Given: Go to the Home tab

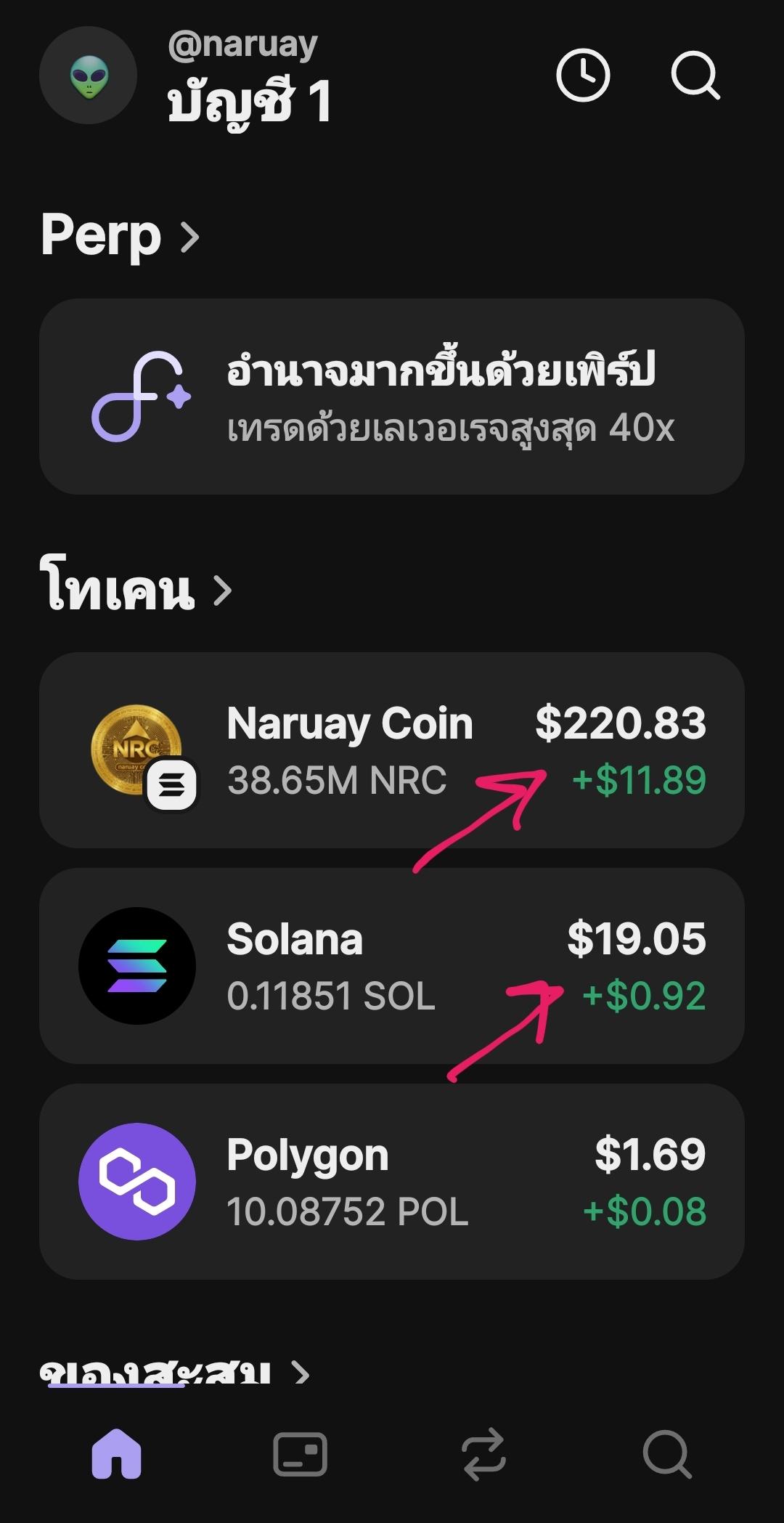Looking at the screenshot, I should [x=116, y=1454].
